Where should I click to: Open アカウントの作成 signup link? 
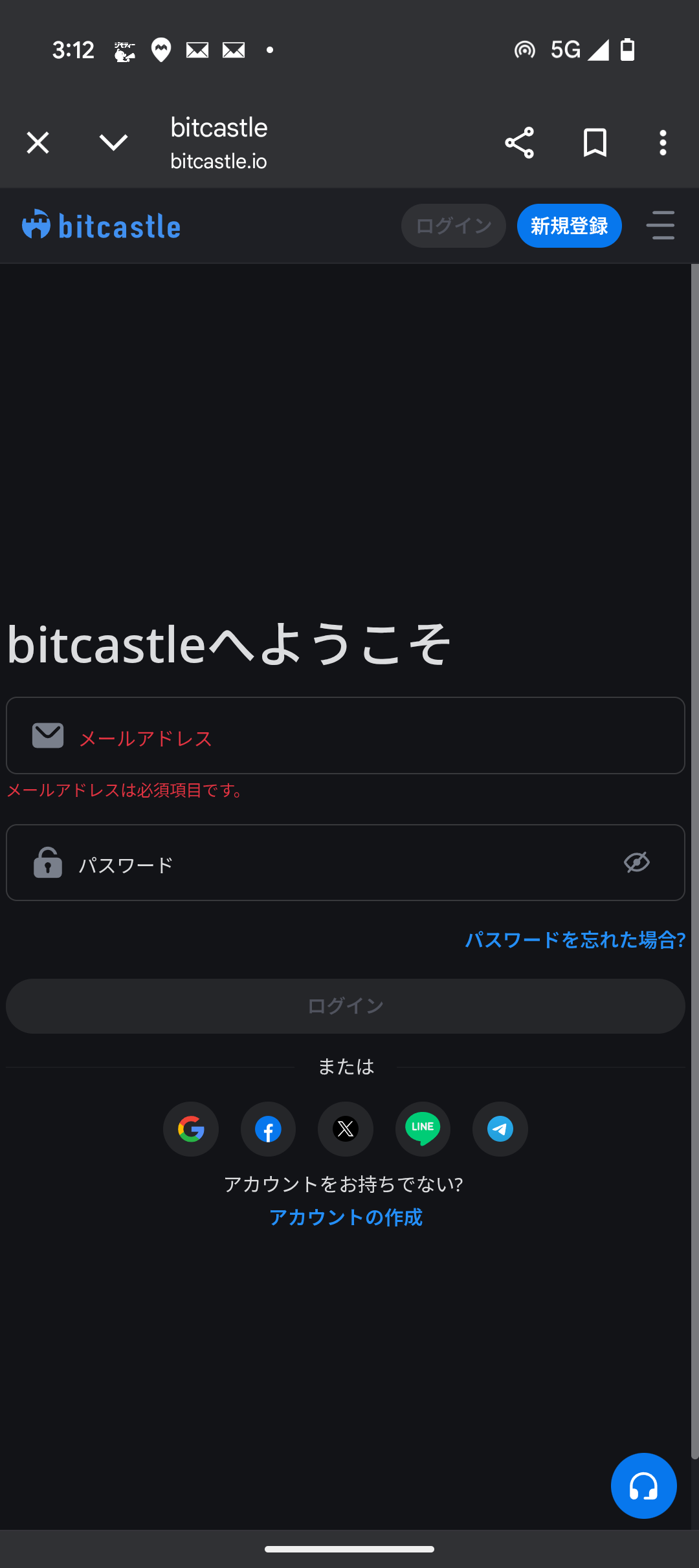(x=346, y=1217)
